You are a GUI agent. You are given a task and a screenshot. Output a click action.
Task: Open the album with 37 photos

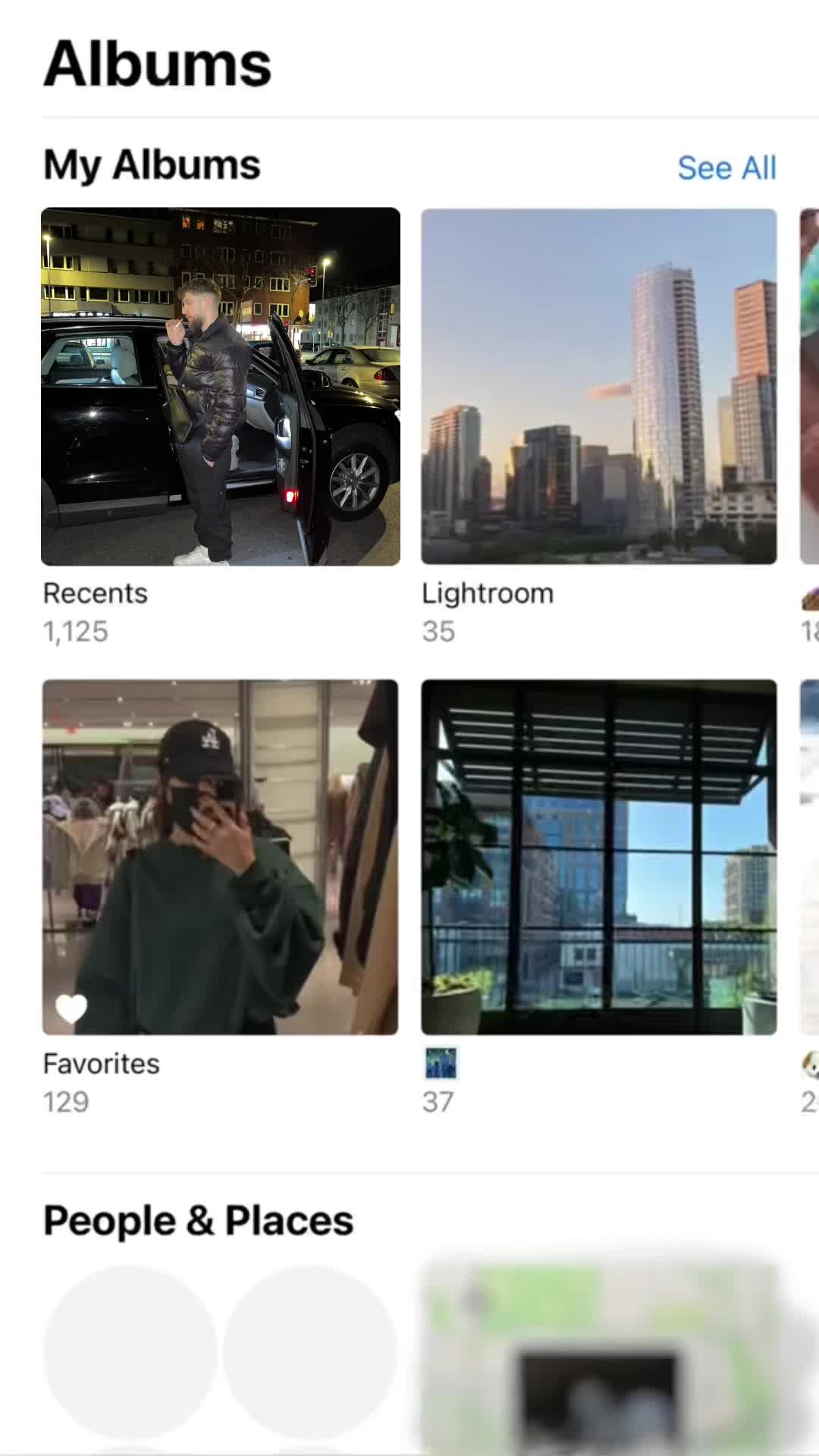coord(598,857)
